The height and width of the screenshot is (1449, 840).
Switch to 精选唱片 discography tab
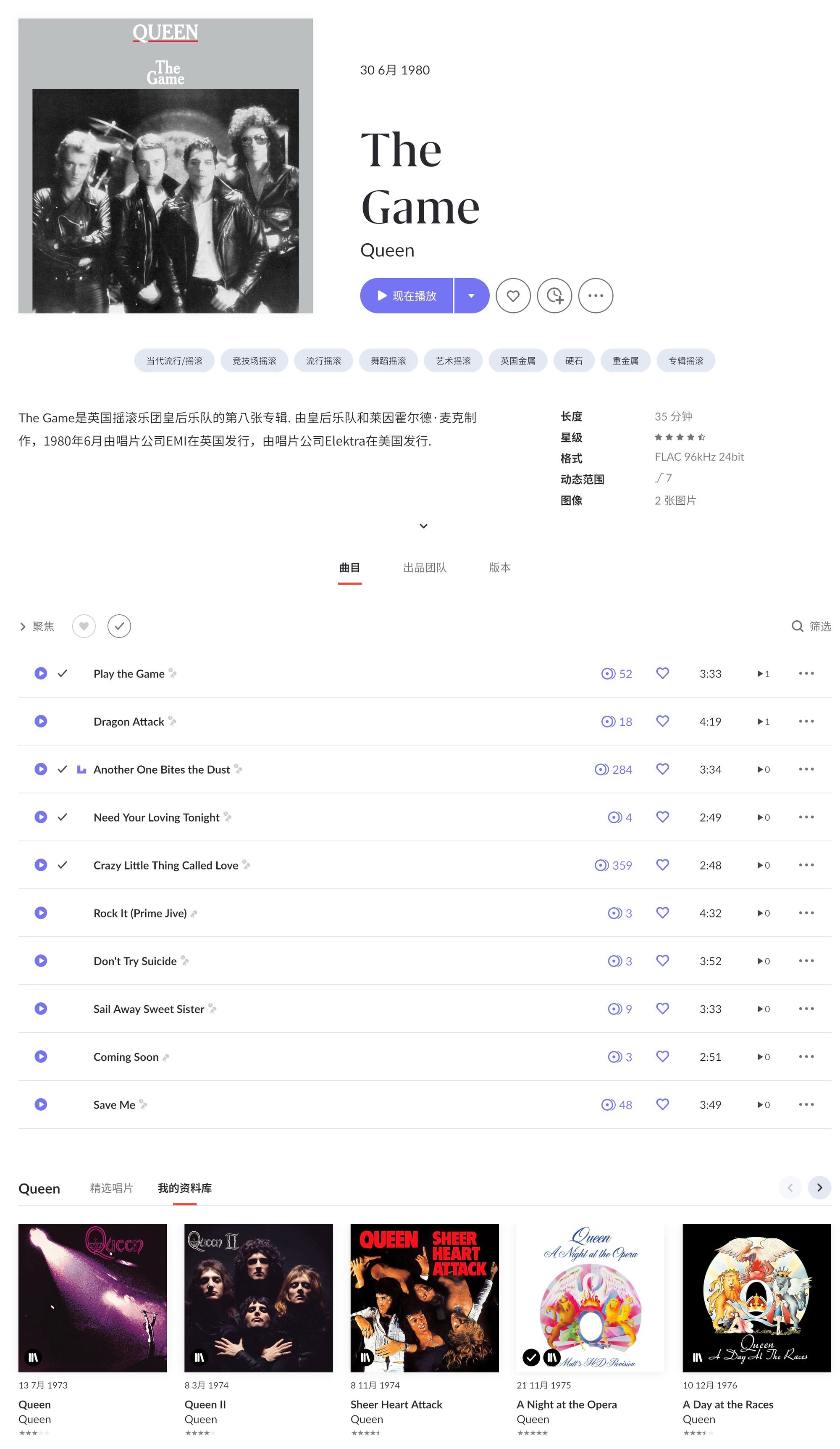click(x=111, y=1188)
